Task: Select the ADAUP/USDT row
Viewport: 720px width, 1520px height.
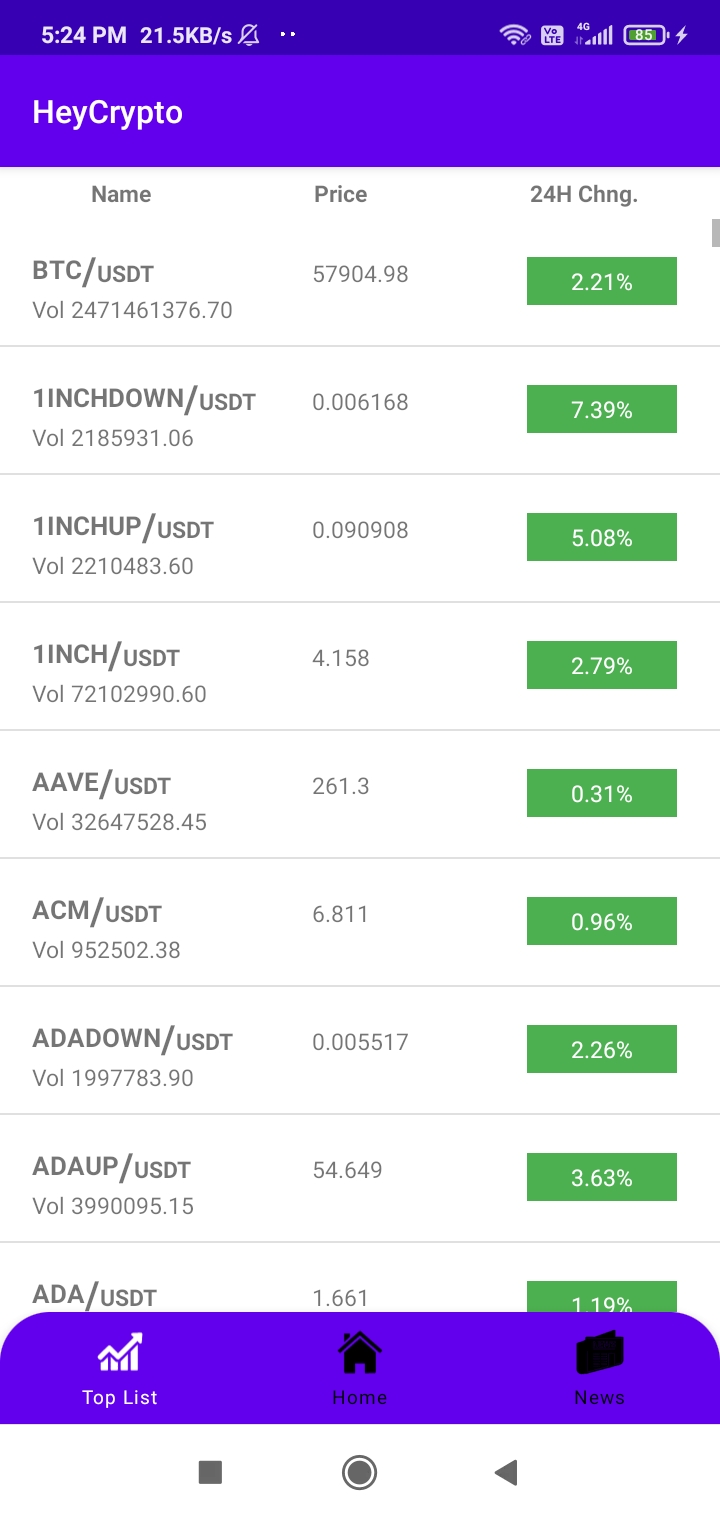Action: click(x=360, y=1186)
